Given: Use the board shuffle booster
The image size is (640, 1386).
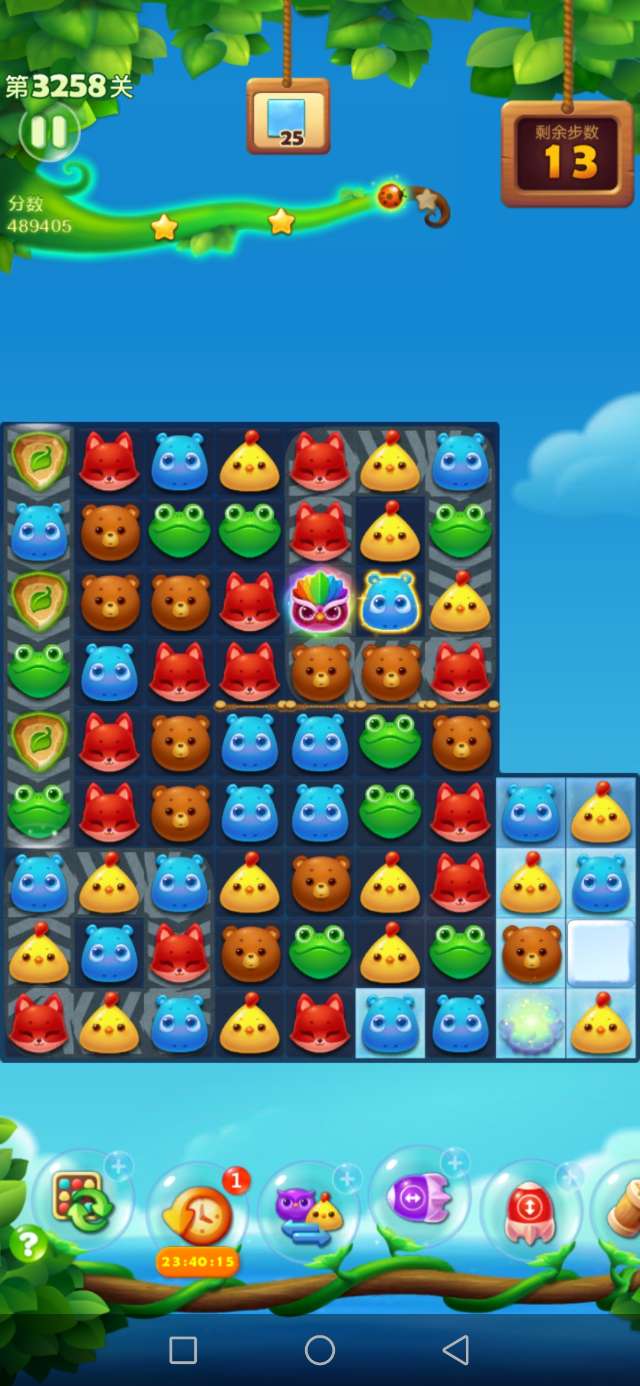Looking at the screenshot, I should click(x=81, y=1200).
